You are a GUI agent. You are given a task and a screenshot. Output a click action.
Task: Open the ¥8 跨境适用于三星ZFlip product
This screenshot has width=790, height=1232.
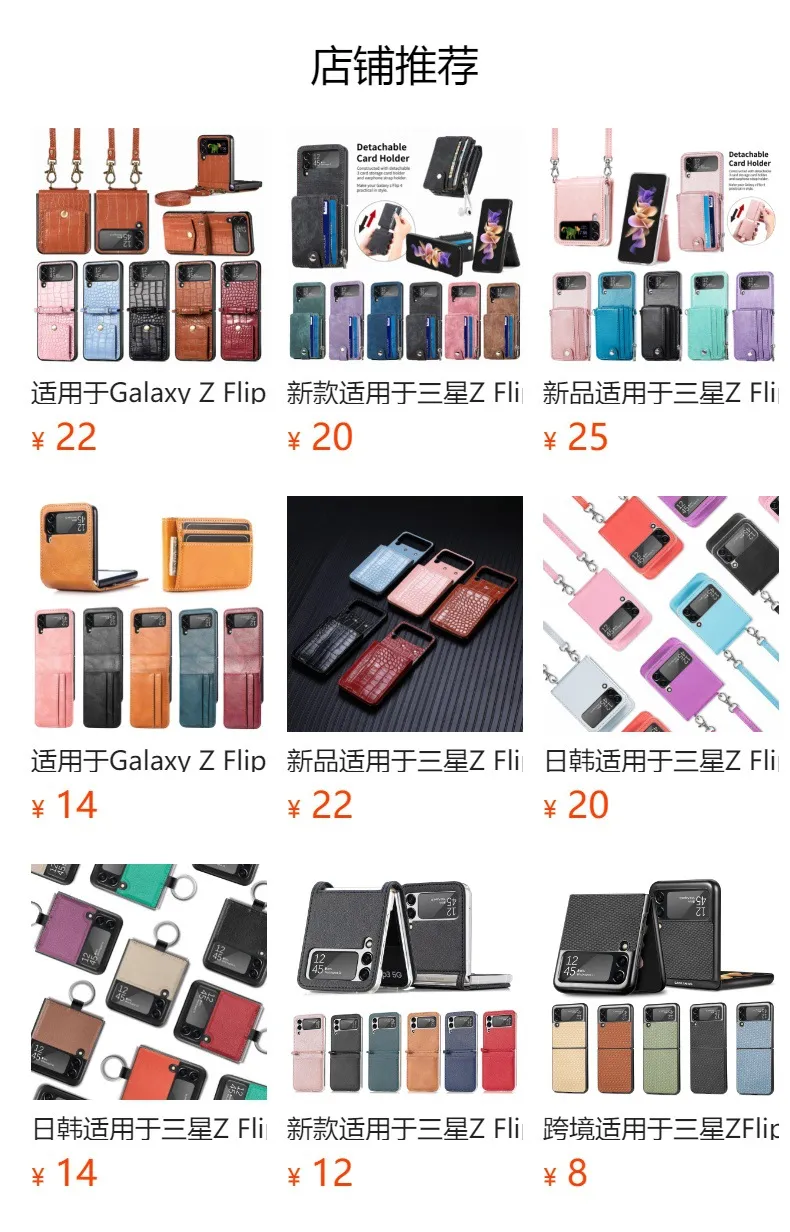click(x=660, y=982)
